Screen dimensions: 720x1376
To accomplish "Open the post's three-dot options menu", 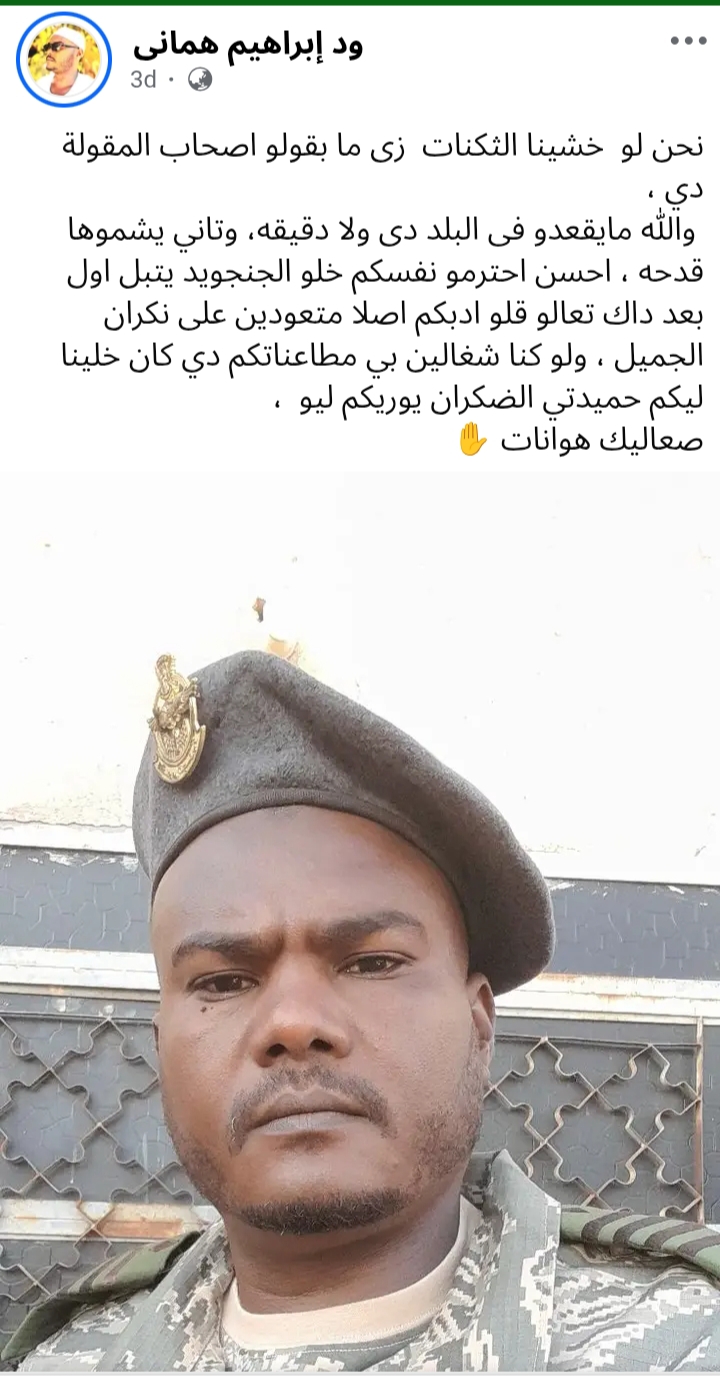I will click(x=688, y=42).
